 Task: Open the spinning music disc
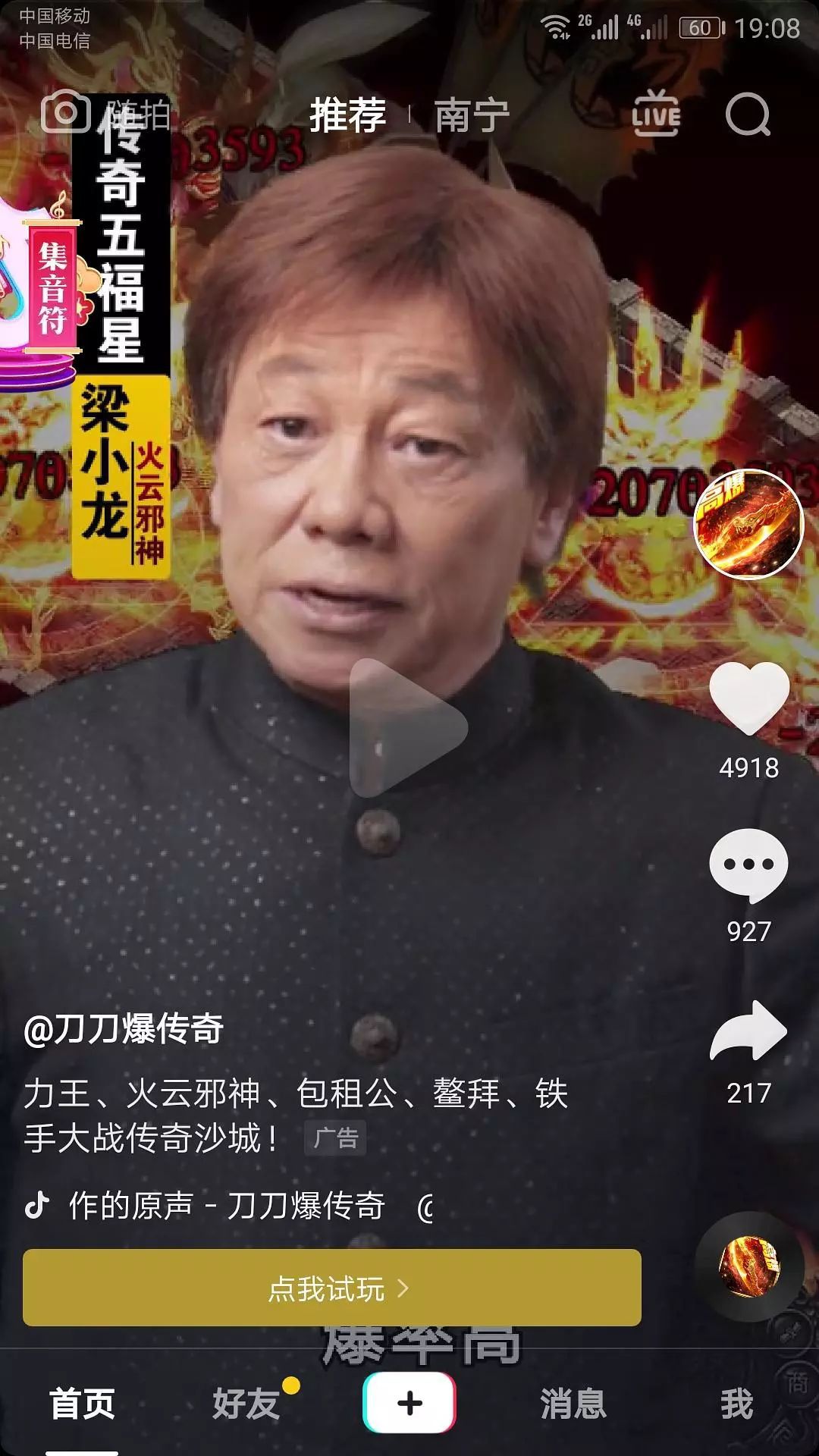click(748, 1266)
